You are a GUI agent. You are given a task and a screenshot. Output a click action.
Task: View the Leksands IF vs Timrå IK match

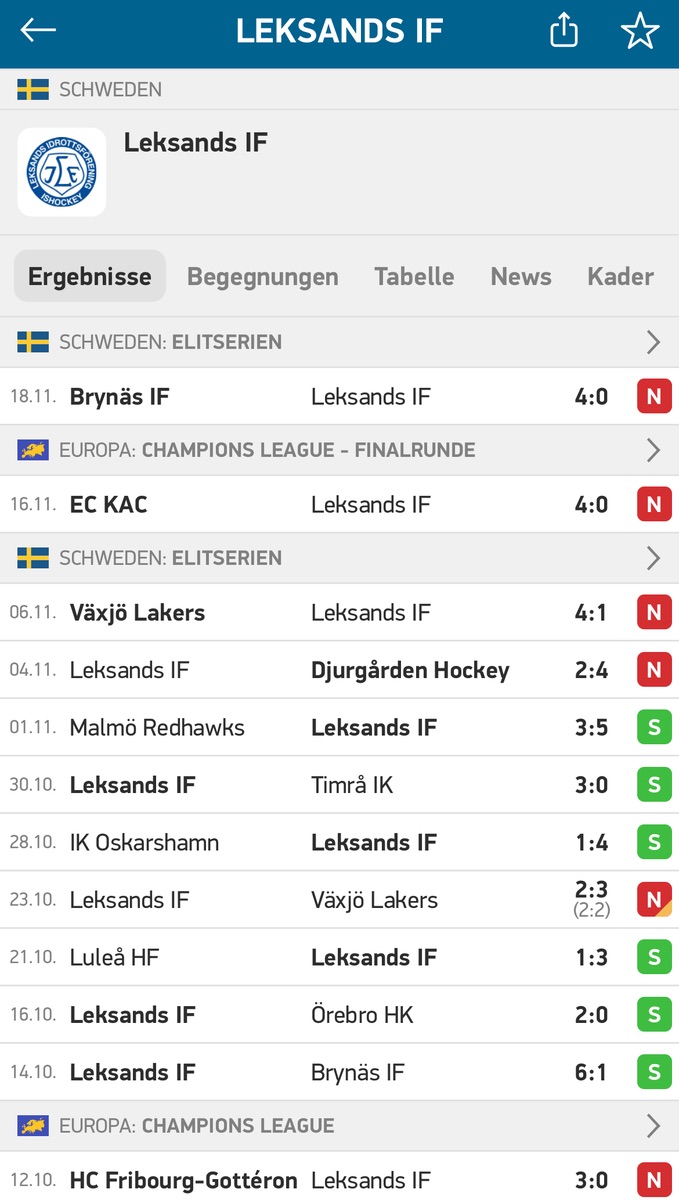[339, 785]
